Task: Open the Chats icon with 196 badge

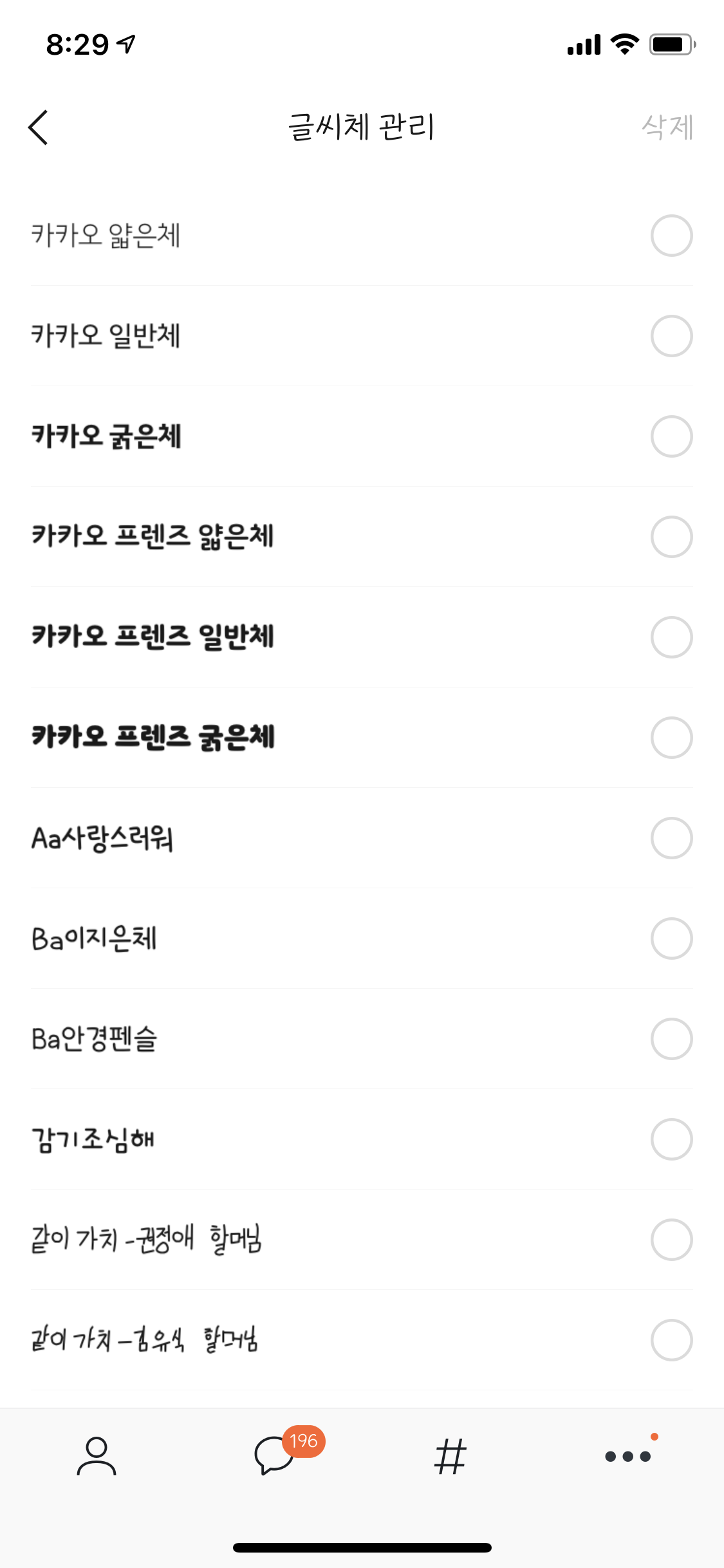Action: 274,1458
